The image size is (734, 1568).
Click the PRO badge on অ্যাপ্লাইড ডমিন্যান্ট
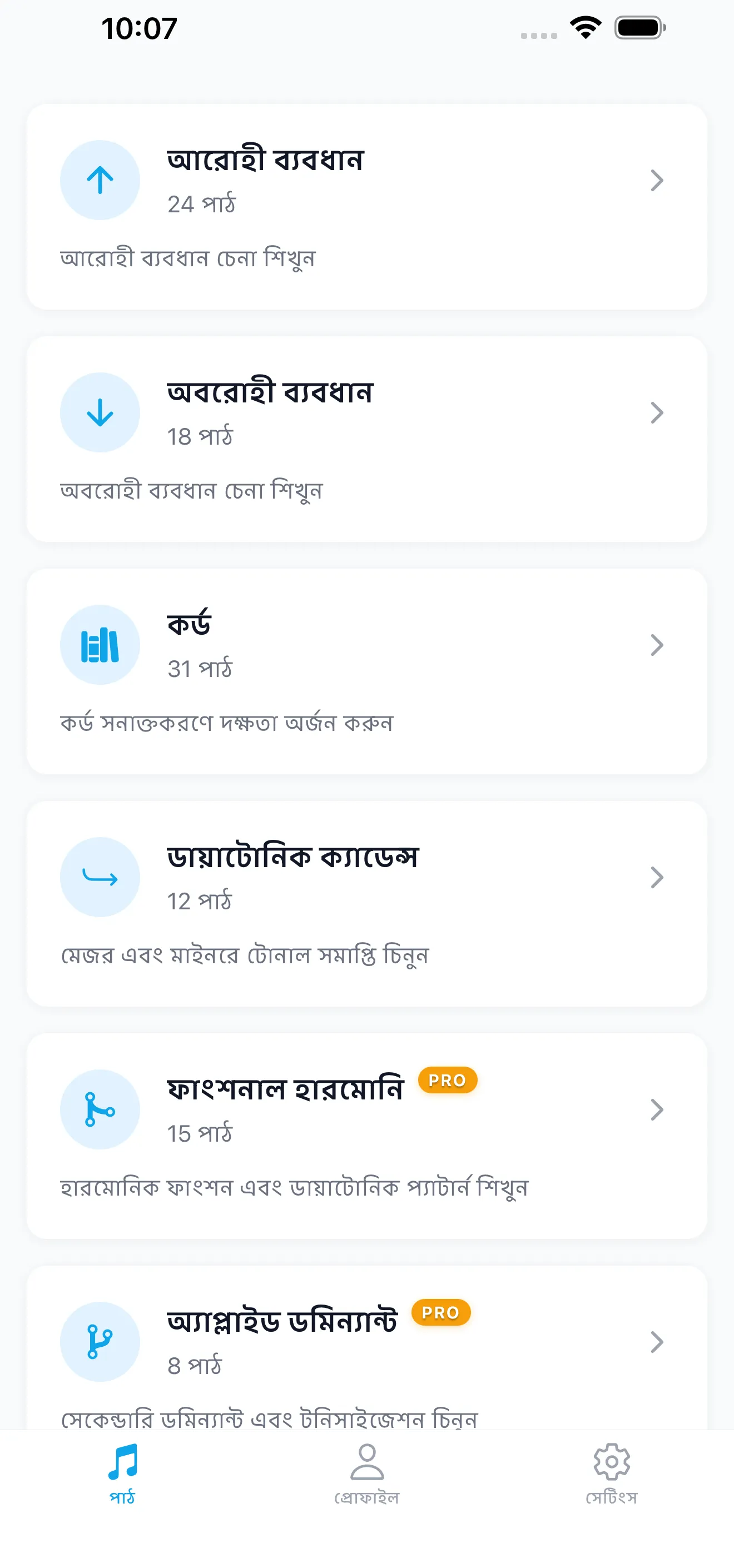coord(441,1313)
